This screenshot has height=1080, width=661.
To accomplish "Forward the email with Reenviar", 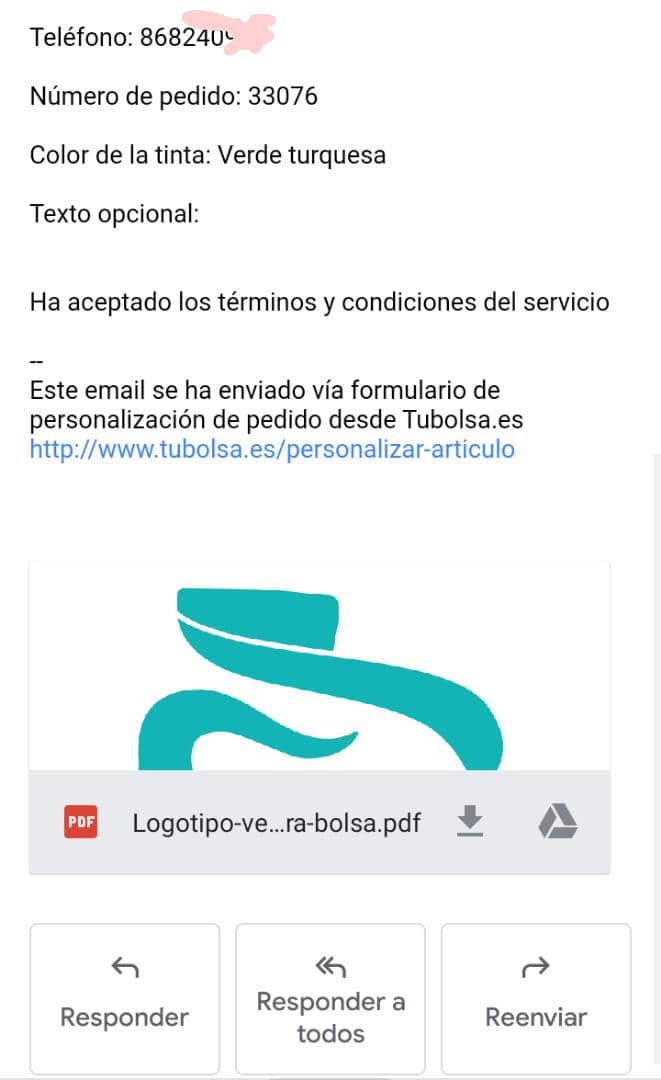I will [536, 998].
